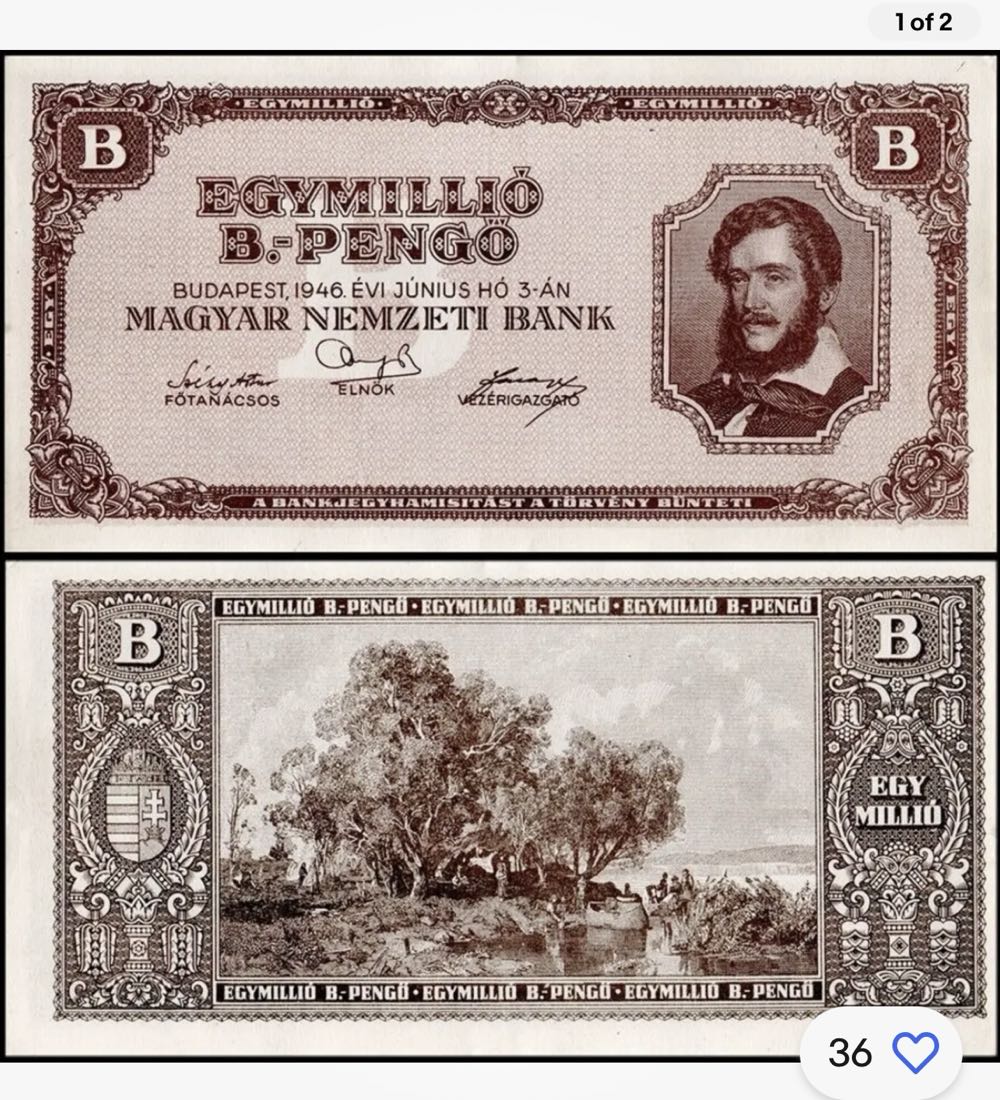The image size is (1000, 1100).
Task: Open the banknote photo full-screen
Action: click(x=500, y=550)
